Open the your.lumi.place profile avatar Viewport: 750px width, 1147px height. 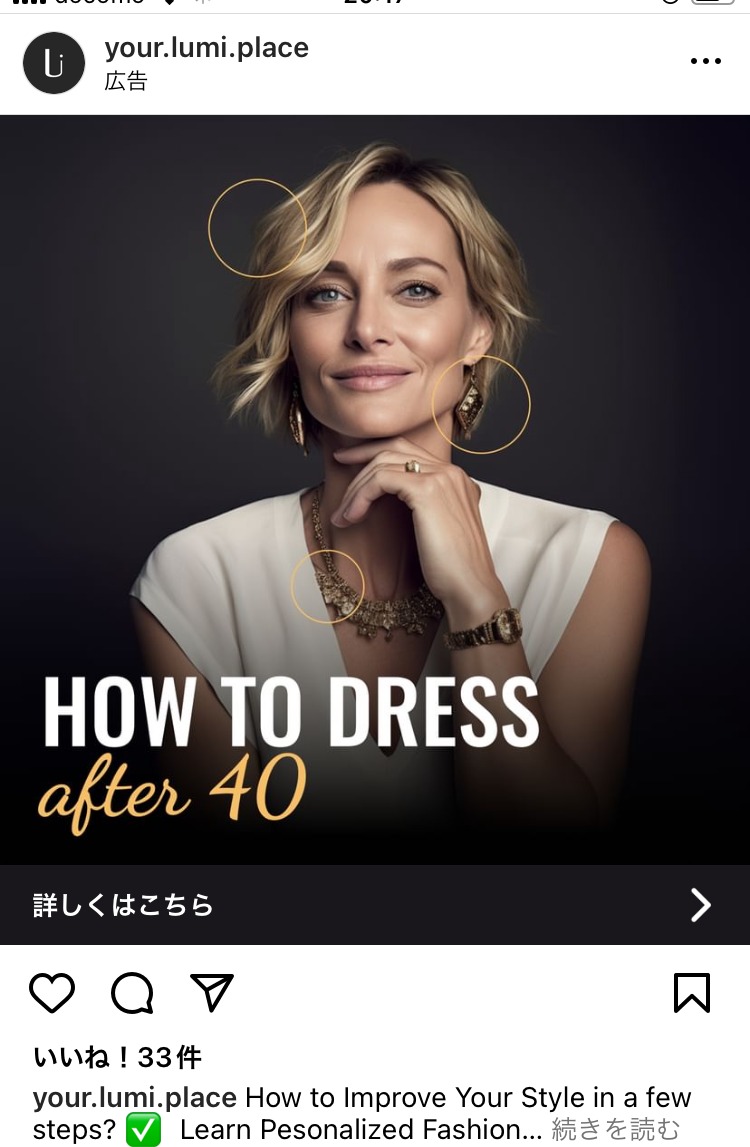54,63
